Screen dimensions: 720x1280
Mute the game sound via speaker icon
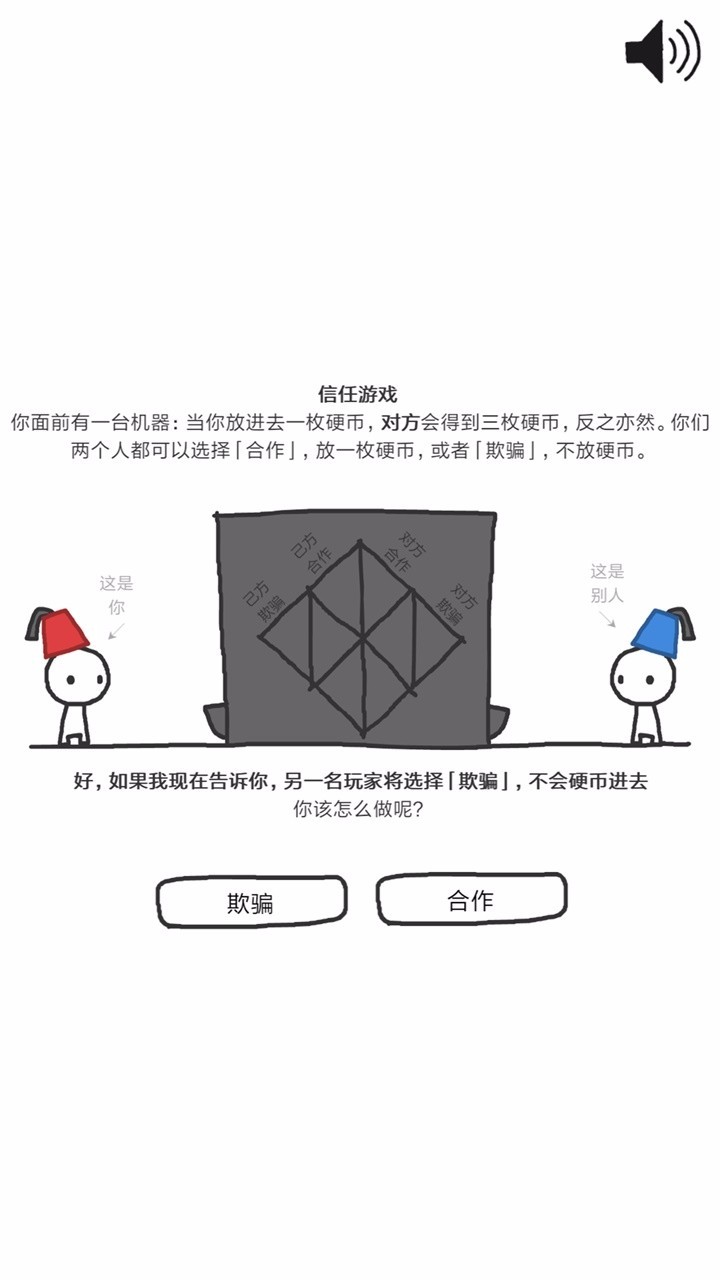661,50
